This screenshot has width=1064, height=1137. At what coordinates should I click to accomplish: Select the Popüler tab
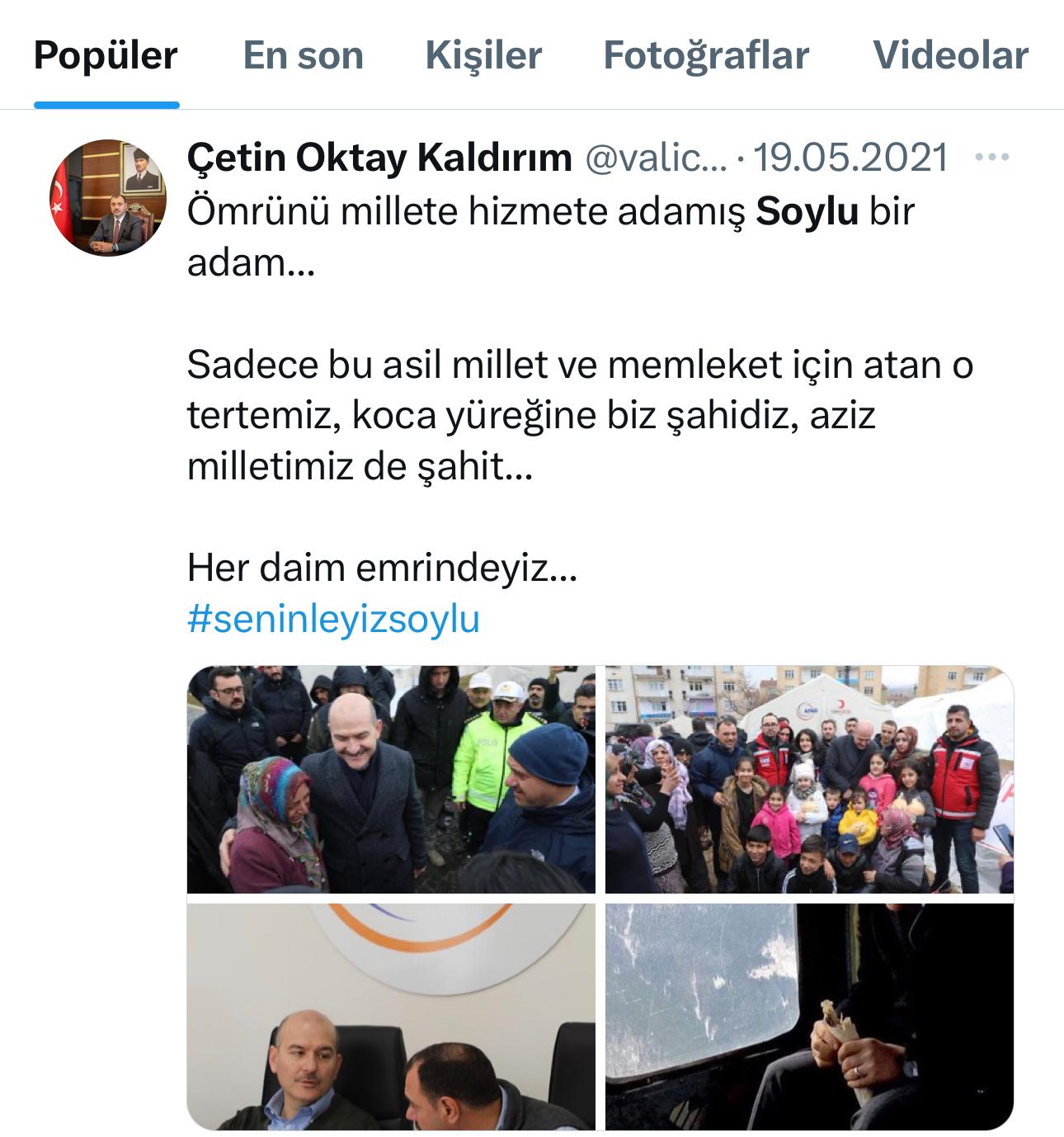pos(106,55)
